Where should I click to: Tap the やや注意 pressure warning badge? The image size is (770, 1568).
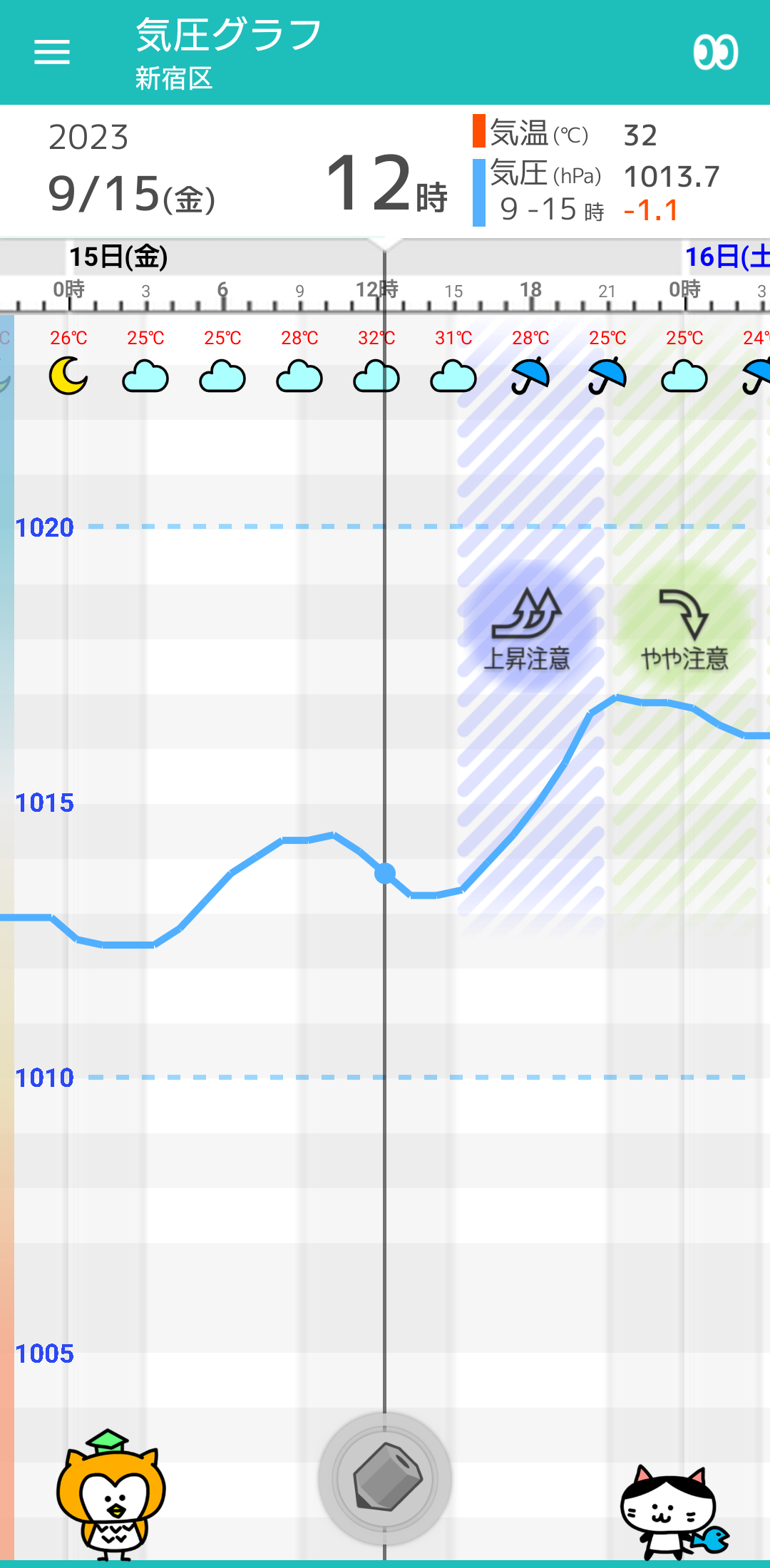point(684,628)
